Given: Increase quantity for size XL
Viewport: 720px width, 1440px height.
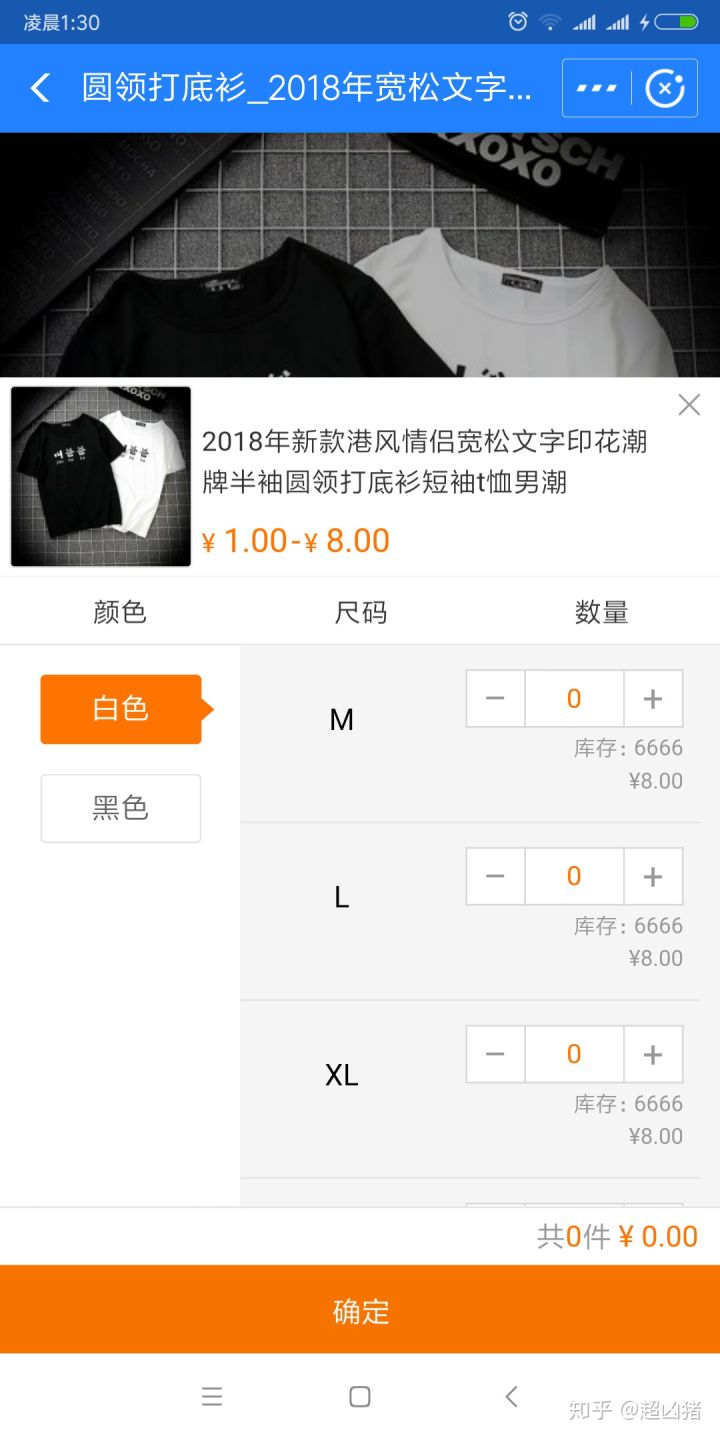Looking at the screenshot, I should point(653,1054).
